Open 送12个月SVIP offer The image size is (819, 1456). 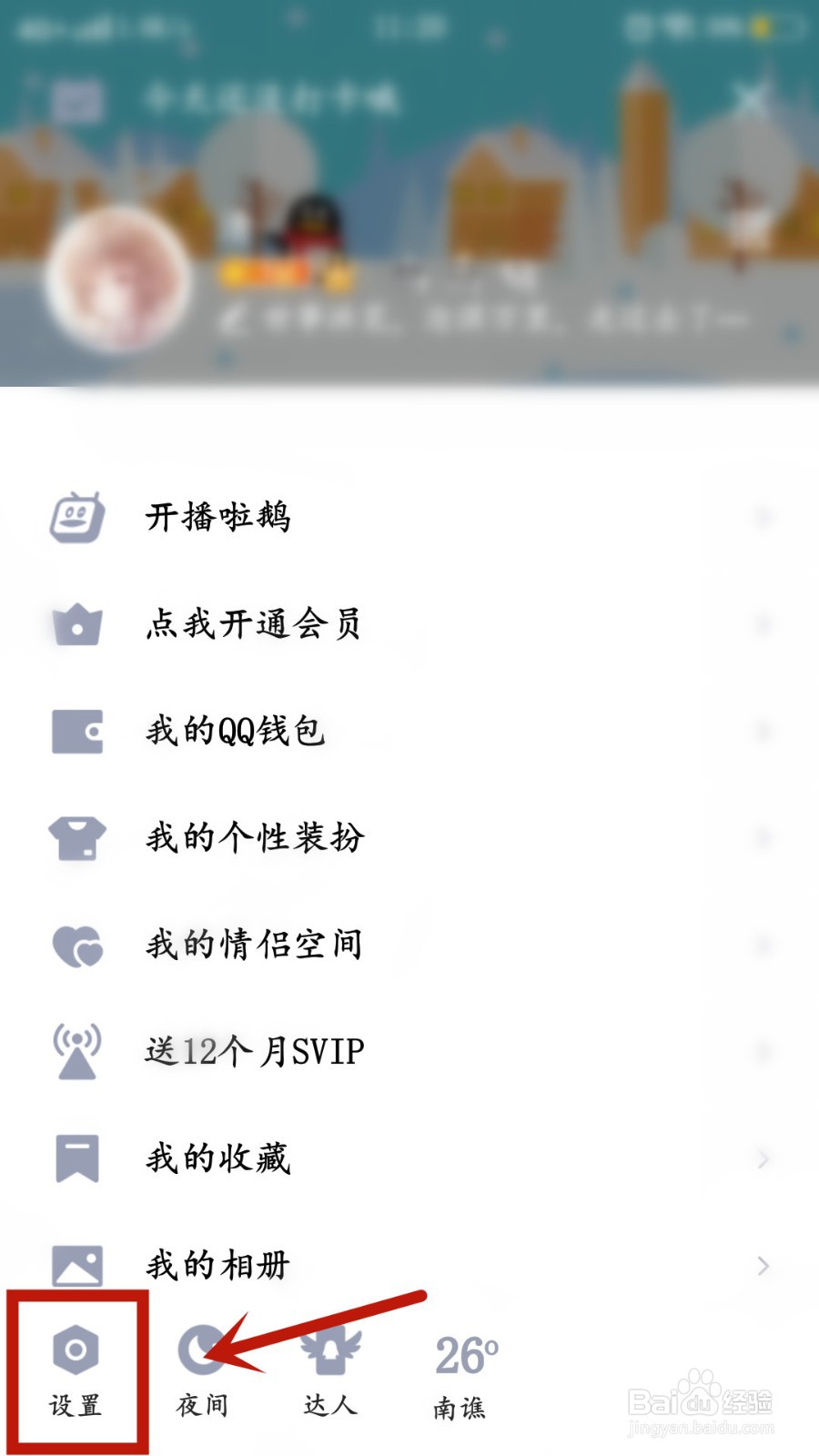255,1050
